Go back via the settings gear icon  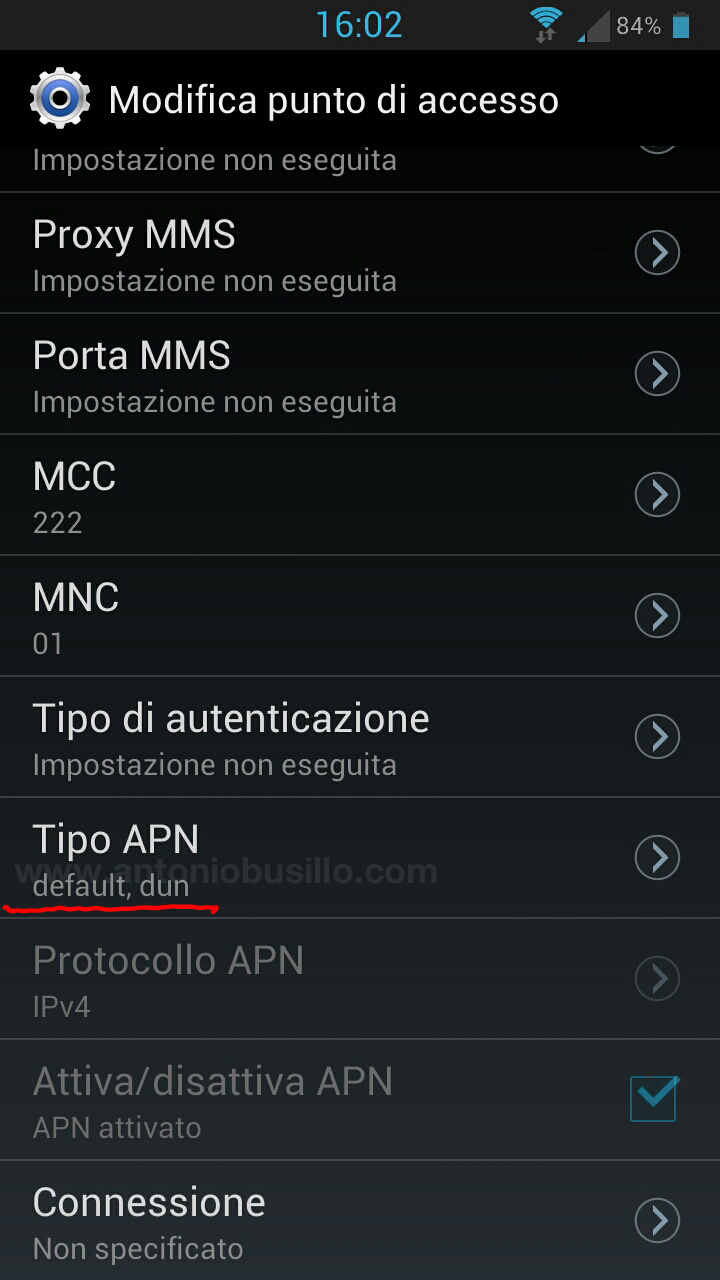[x=59, y=99]
